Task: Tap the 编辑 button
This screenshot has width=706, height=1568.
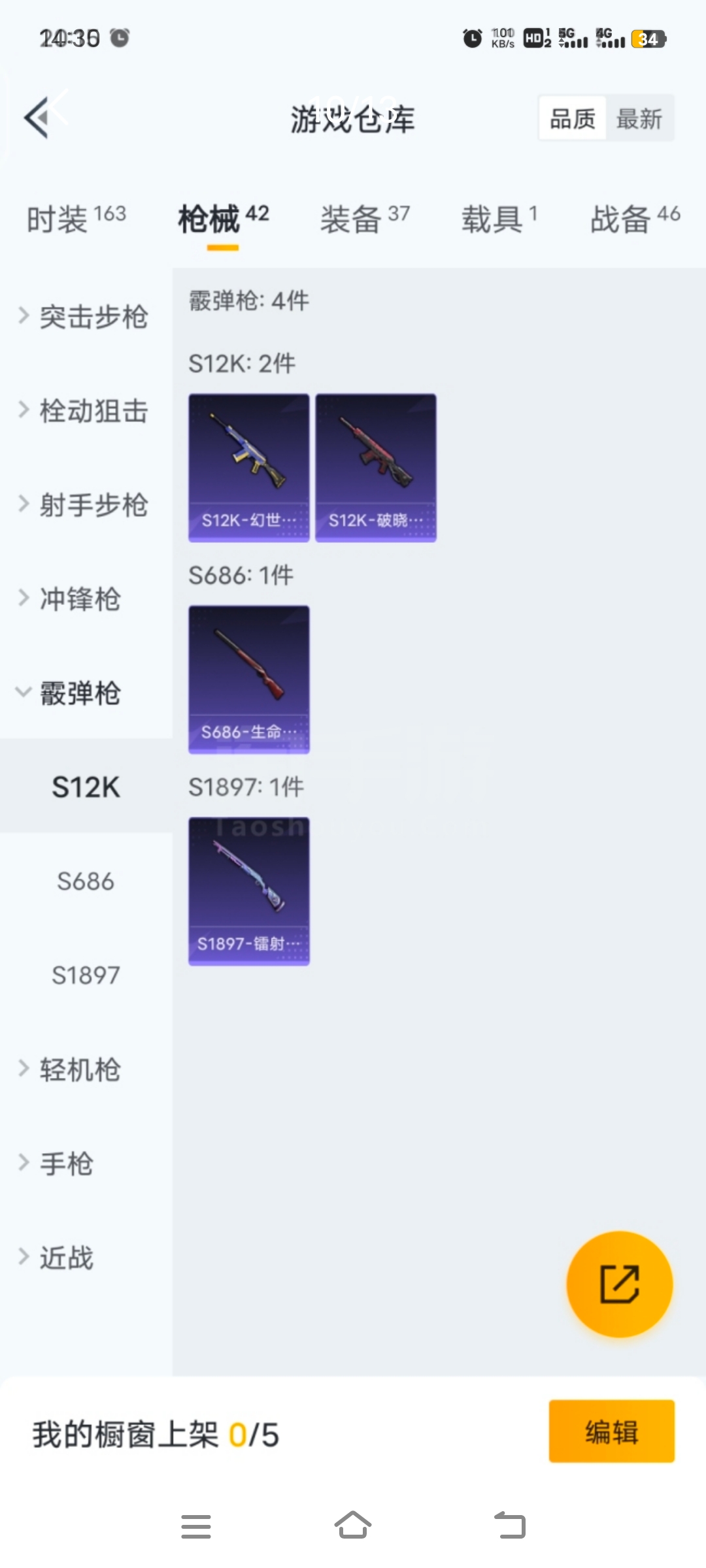Action: (611, 1431)
